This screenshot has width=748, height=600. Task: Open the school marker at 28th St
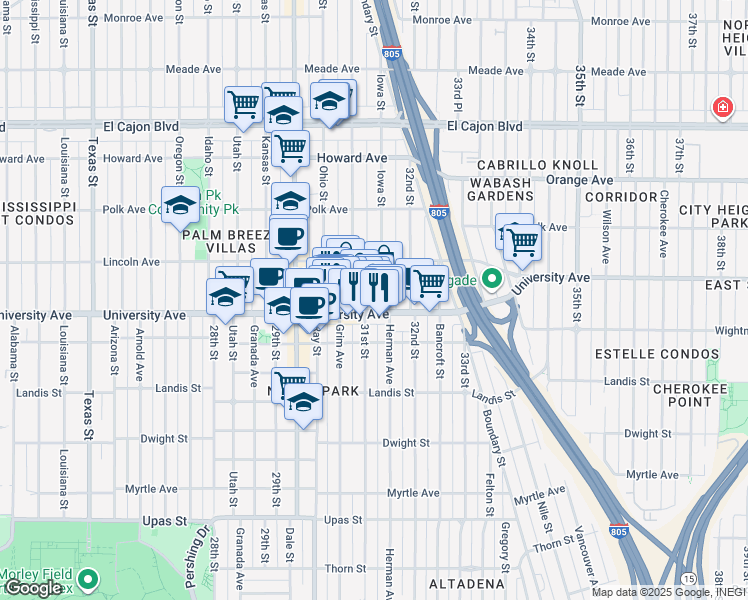226,297
